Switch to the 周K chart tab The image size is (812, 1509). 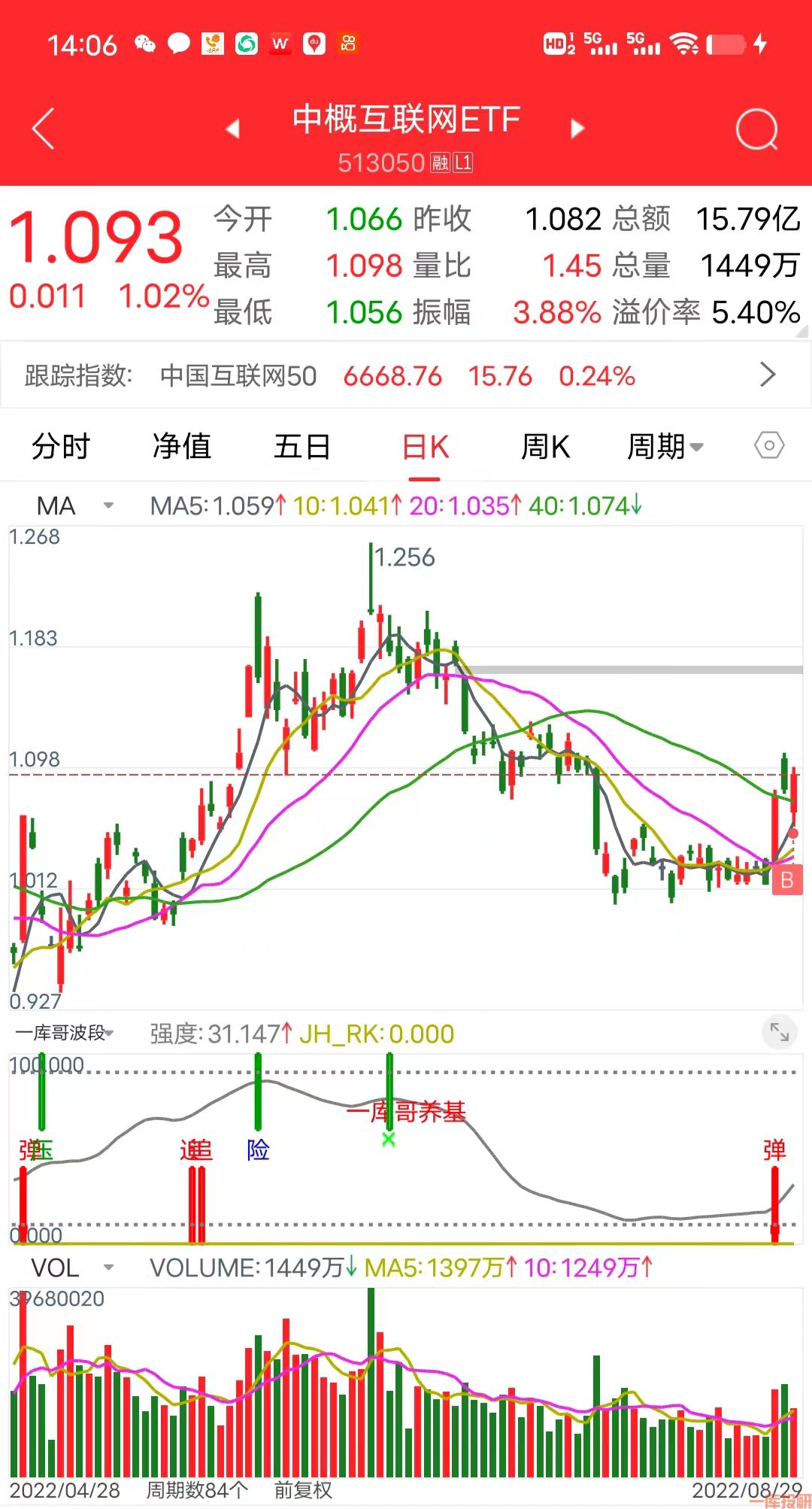[x=545, y=447]
